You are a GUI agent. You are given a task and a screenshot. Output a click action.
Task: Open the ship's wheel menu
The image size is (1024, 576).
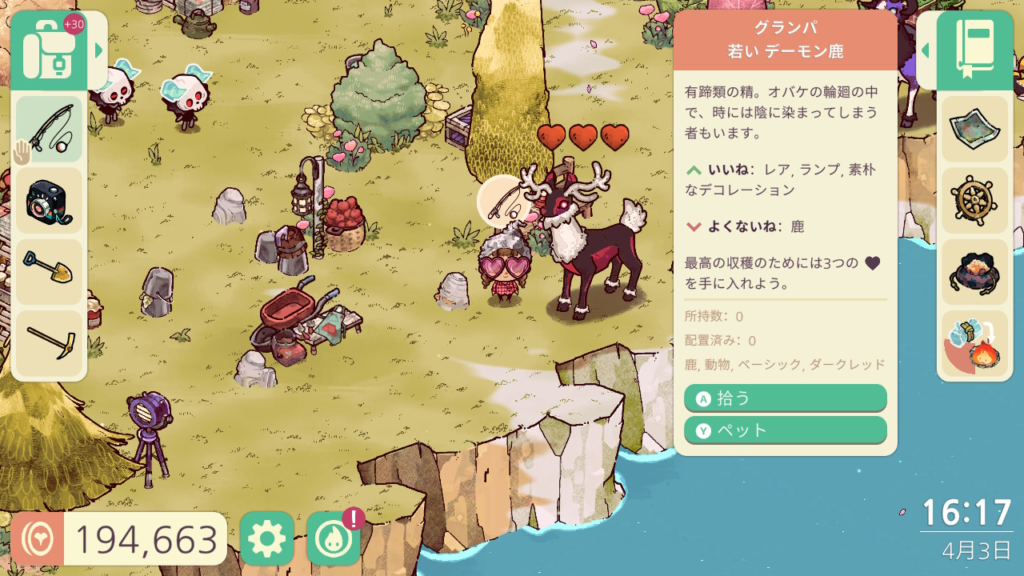point(974,200)
